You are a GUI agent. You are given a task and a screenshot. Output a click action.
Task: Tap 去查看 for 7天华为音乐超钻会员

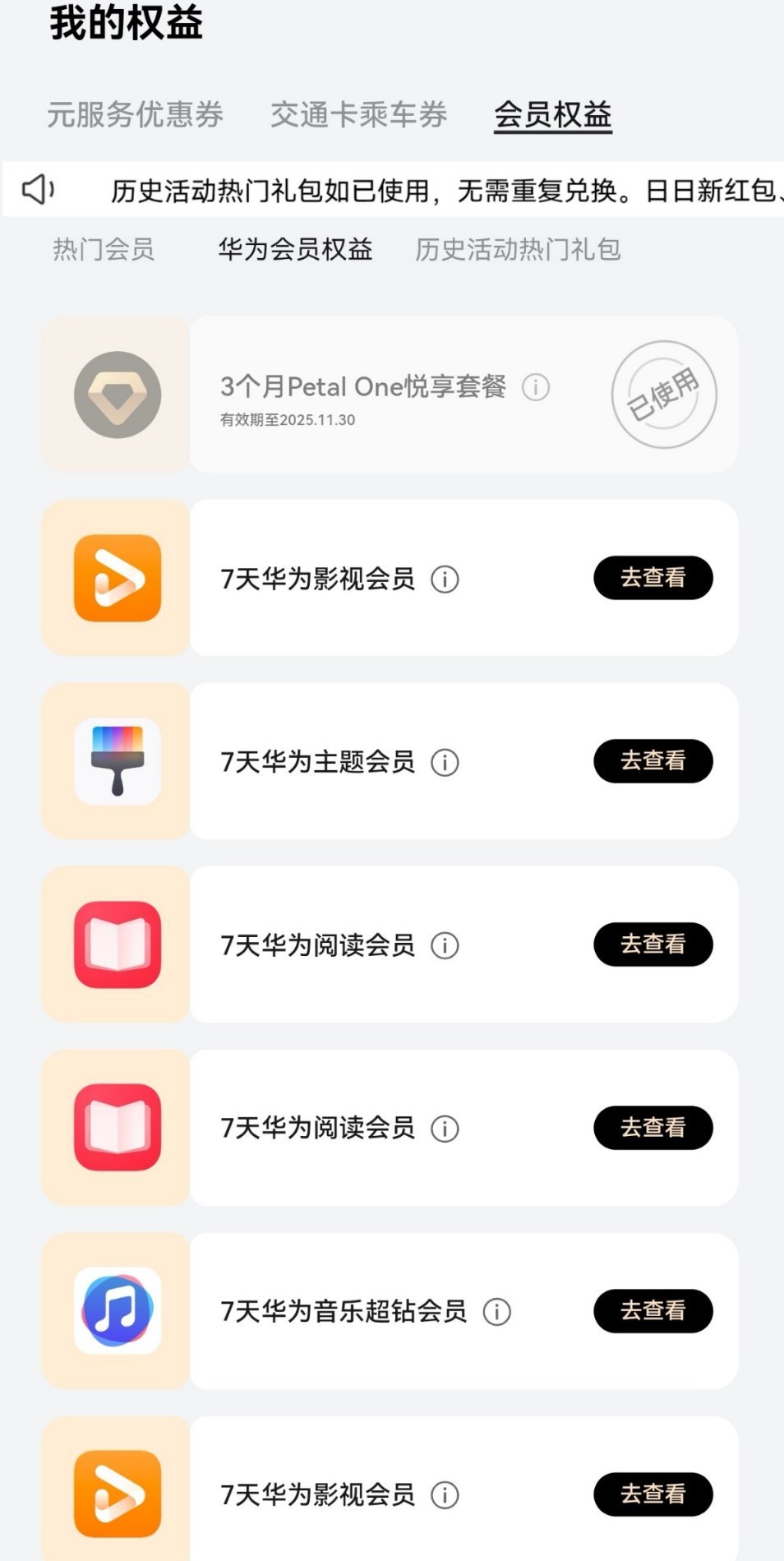(653, 1310)
